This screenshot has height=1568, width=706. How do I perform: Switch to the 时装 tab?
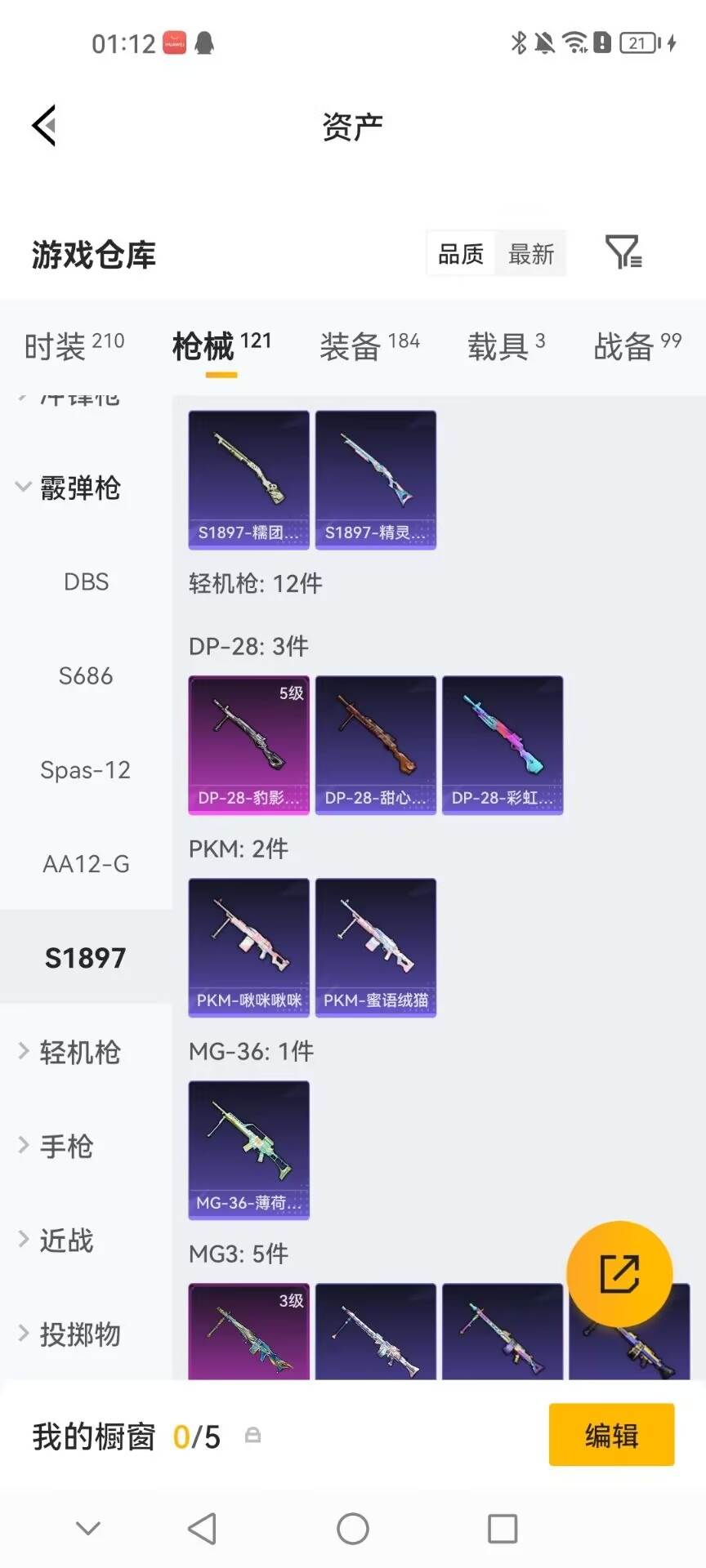74,346
